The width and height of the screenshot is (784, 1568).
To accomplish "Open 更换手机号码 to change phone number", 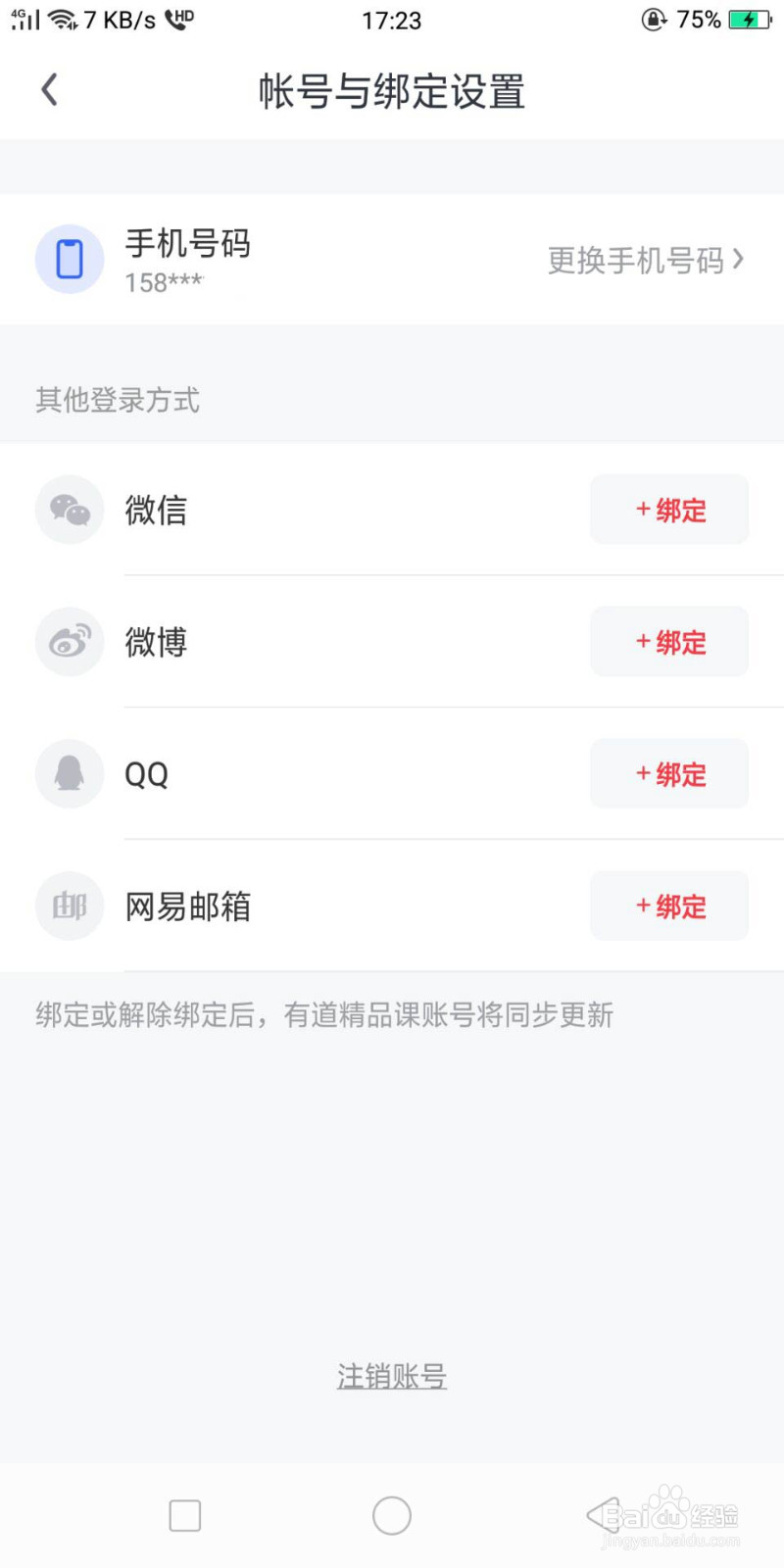I will point(645,260).
